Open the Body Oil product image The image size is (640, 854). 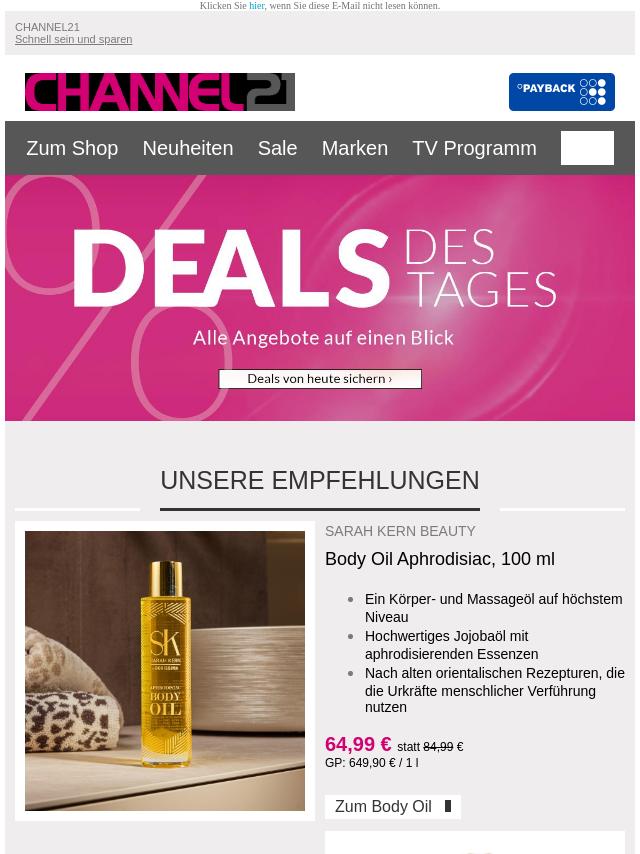point(165,670)
